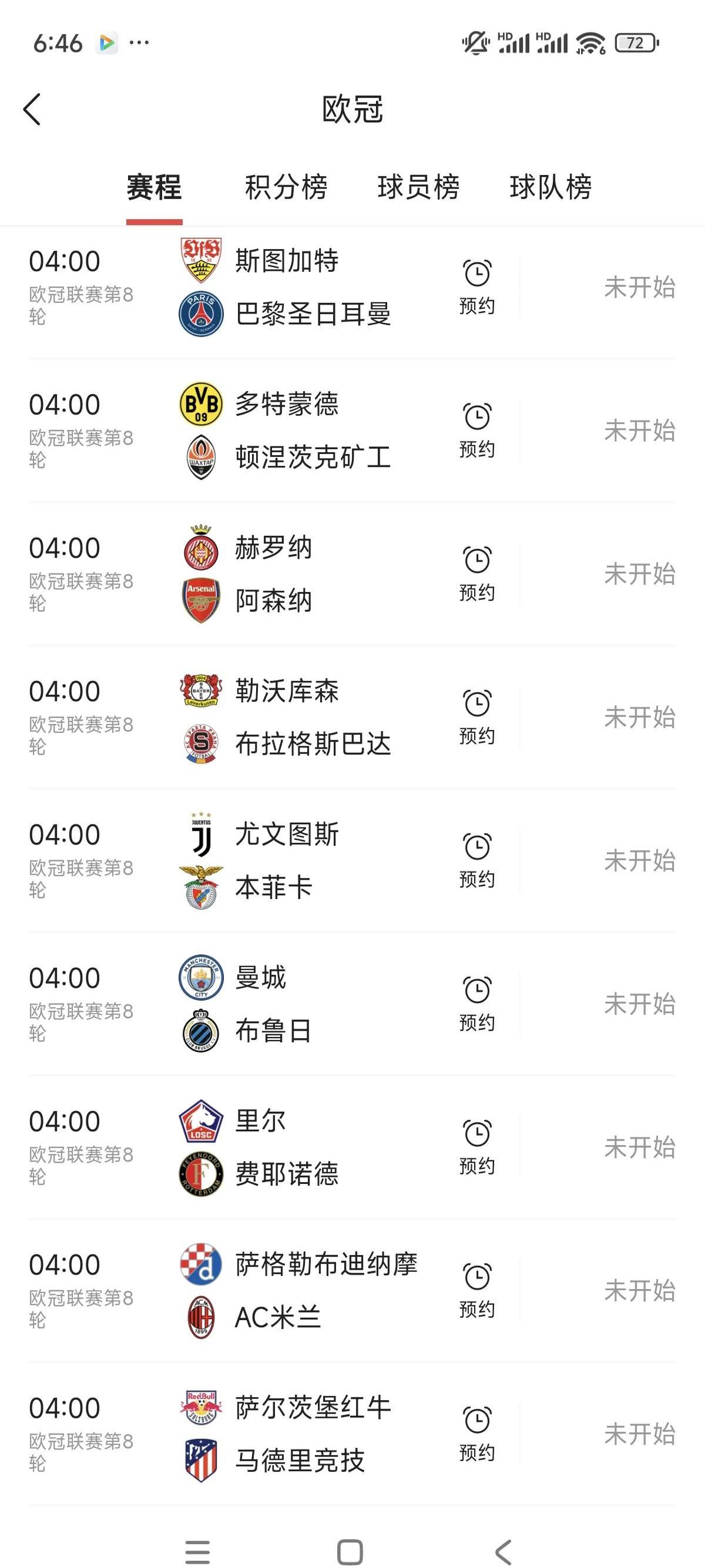
Task: Open the Paris Saint-Germain club logo
Action: (x=202, y=312)
